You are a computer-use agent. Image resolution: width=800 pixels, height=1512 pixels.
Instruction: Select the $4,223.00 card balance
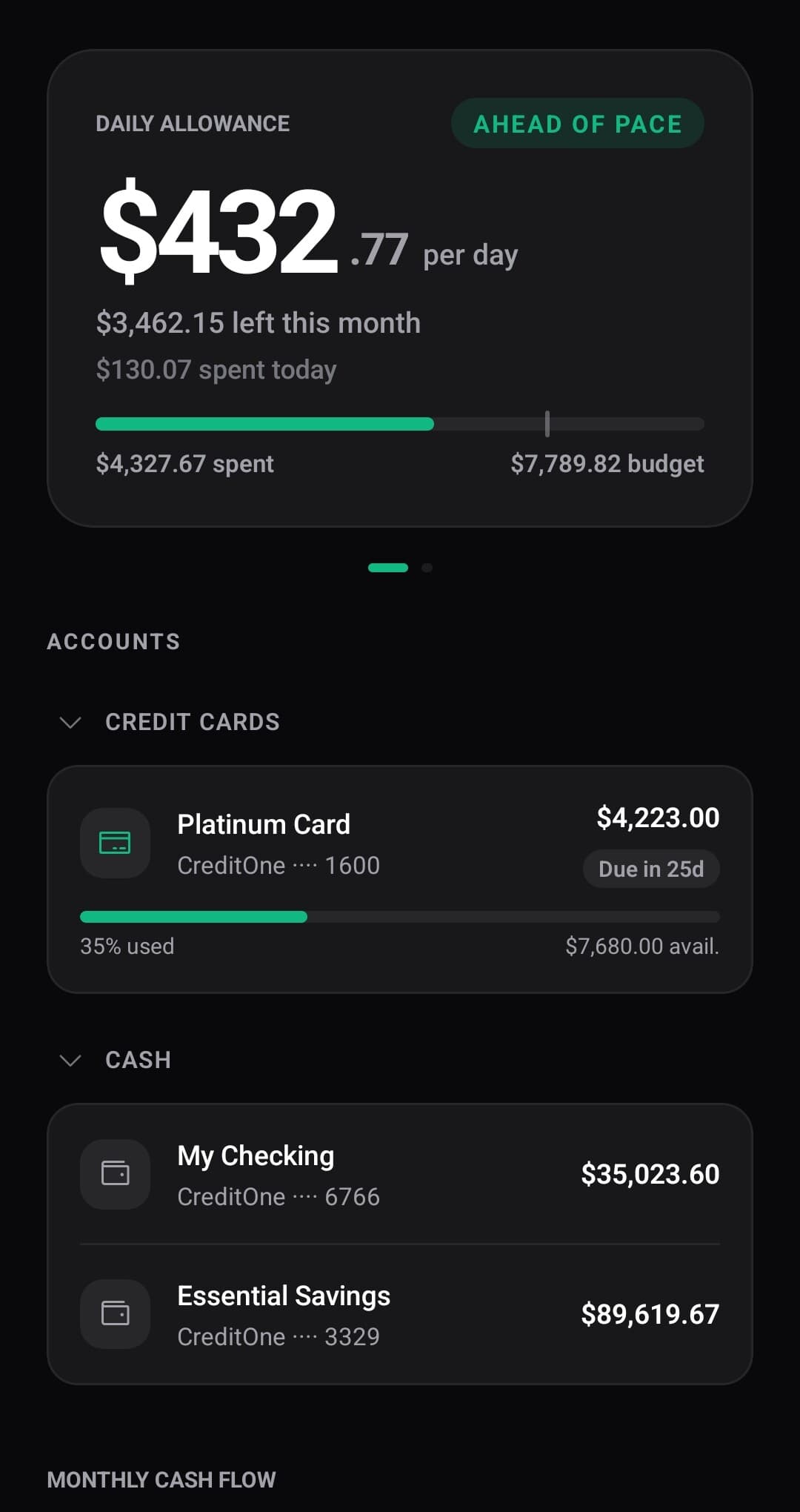tap(657, 817)
